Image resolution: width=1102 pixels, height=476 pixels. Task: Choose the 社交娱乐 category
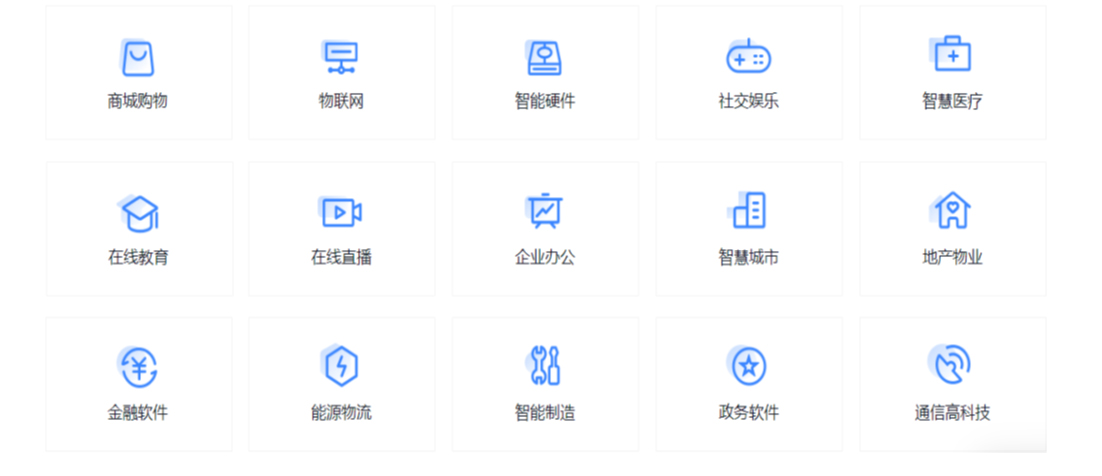(x=748, y=73)
